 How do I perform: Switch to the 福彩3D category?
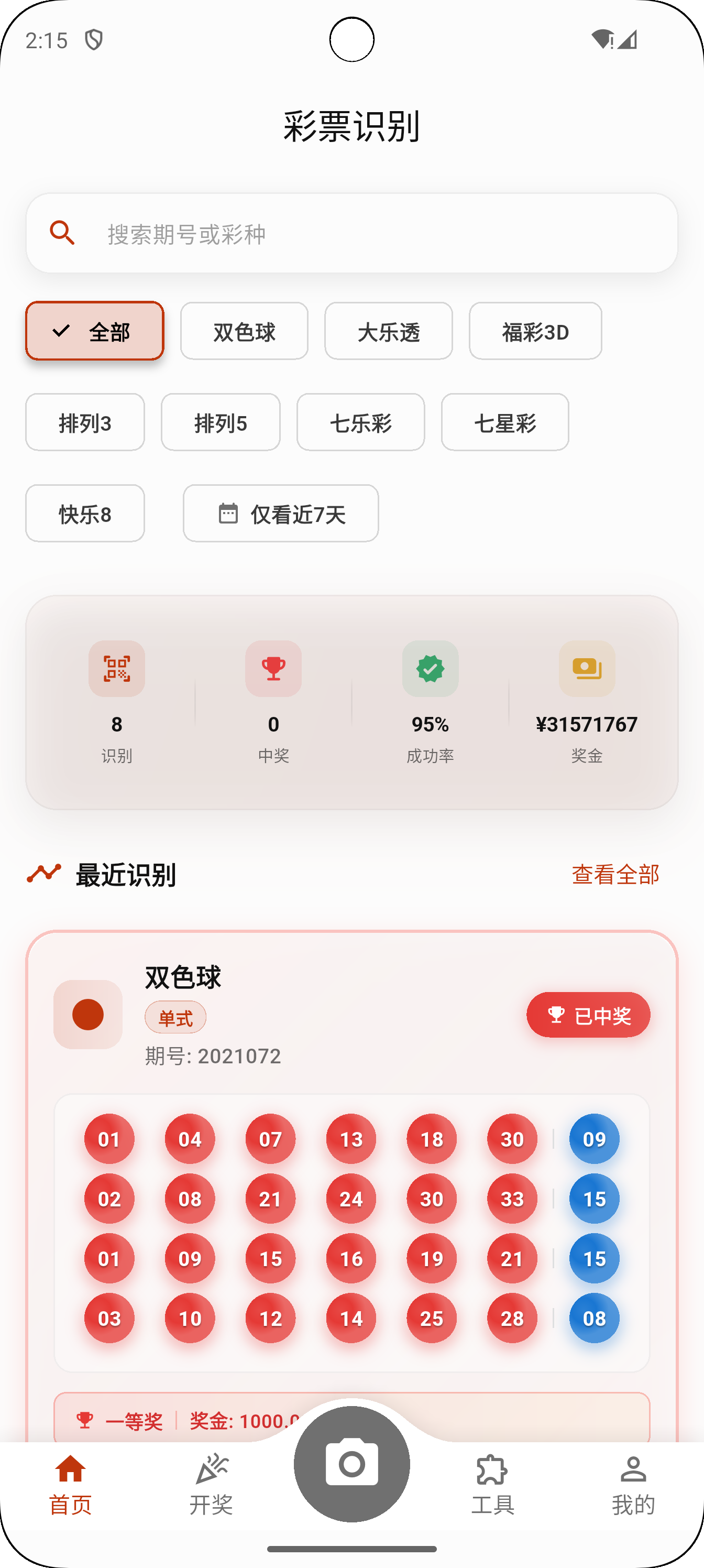(535, 331)
